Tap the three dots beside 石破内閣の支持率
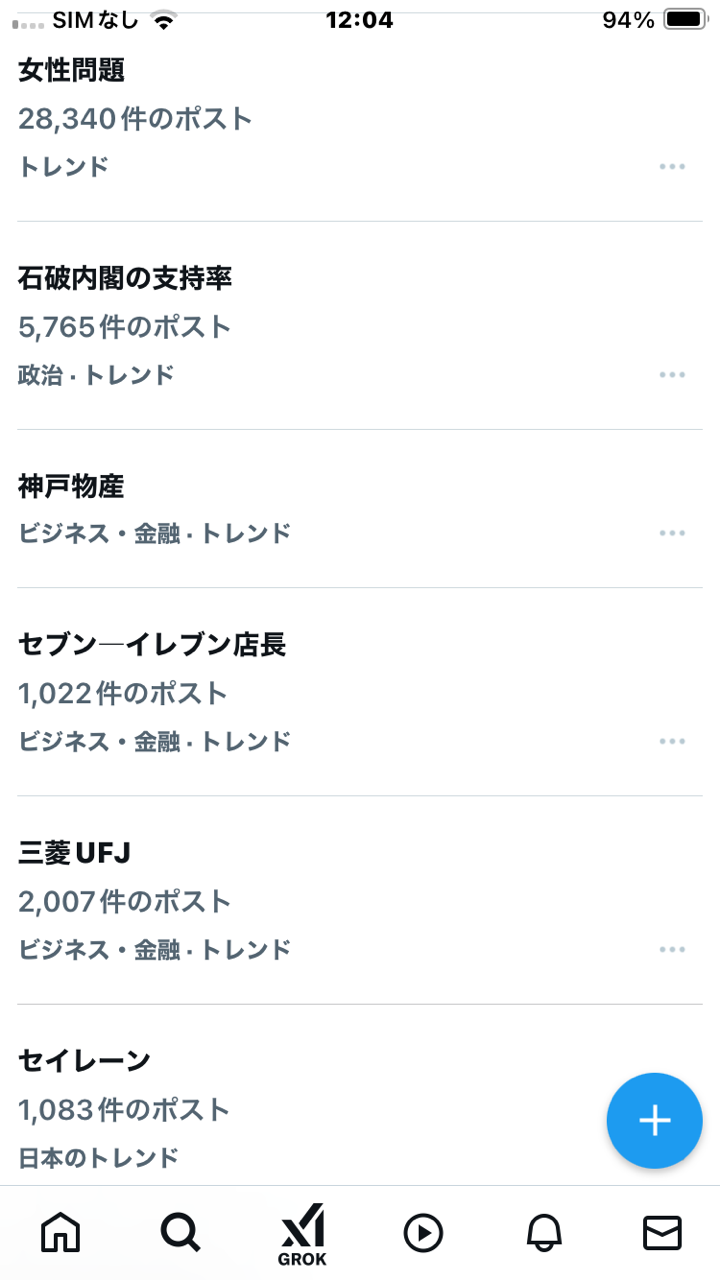 tap(672, 375)
